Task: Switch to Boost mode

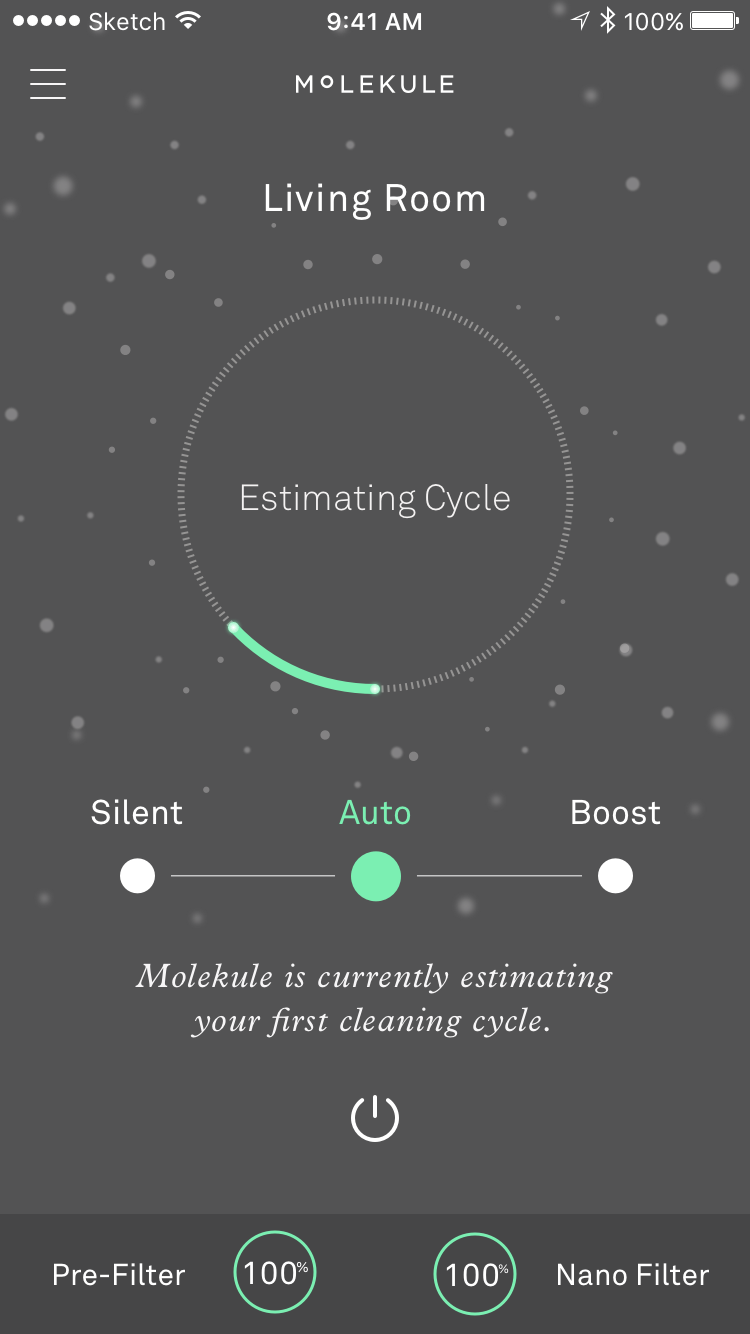Action: 615,876
